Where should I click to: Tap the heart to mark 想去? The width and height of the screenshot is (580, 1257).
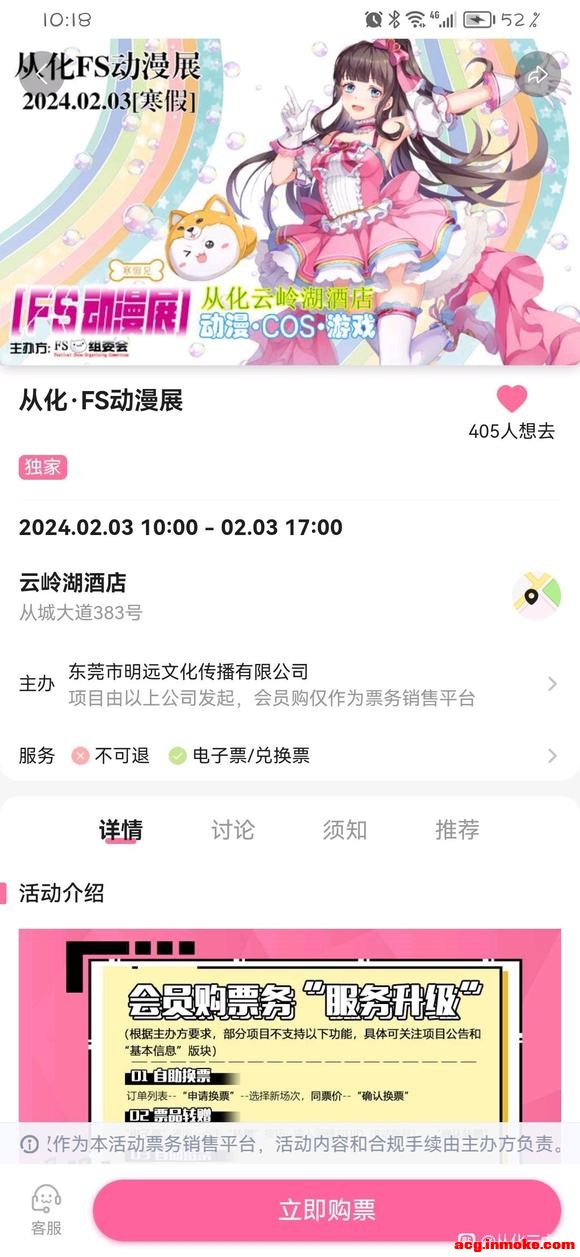[512, 400]
